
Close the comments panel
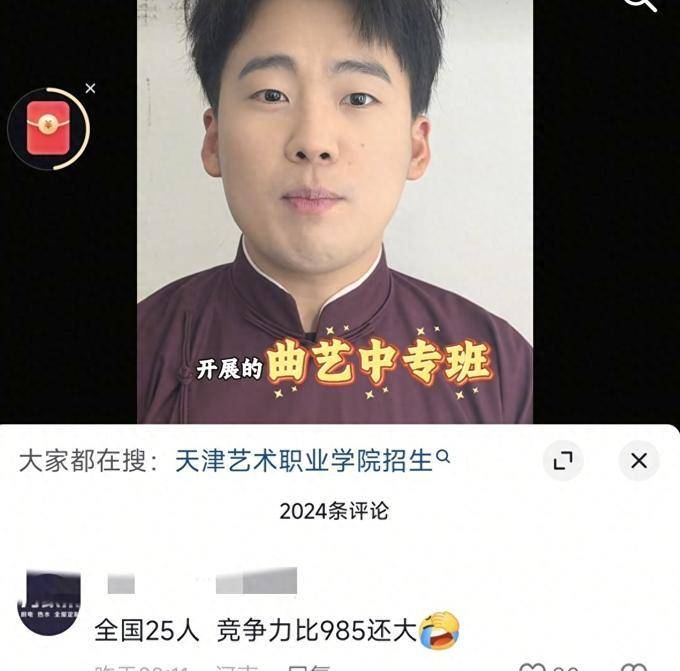639,460
